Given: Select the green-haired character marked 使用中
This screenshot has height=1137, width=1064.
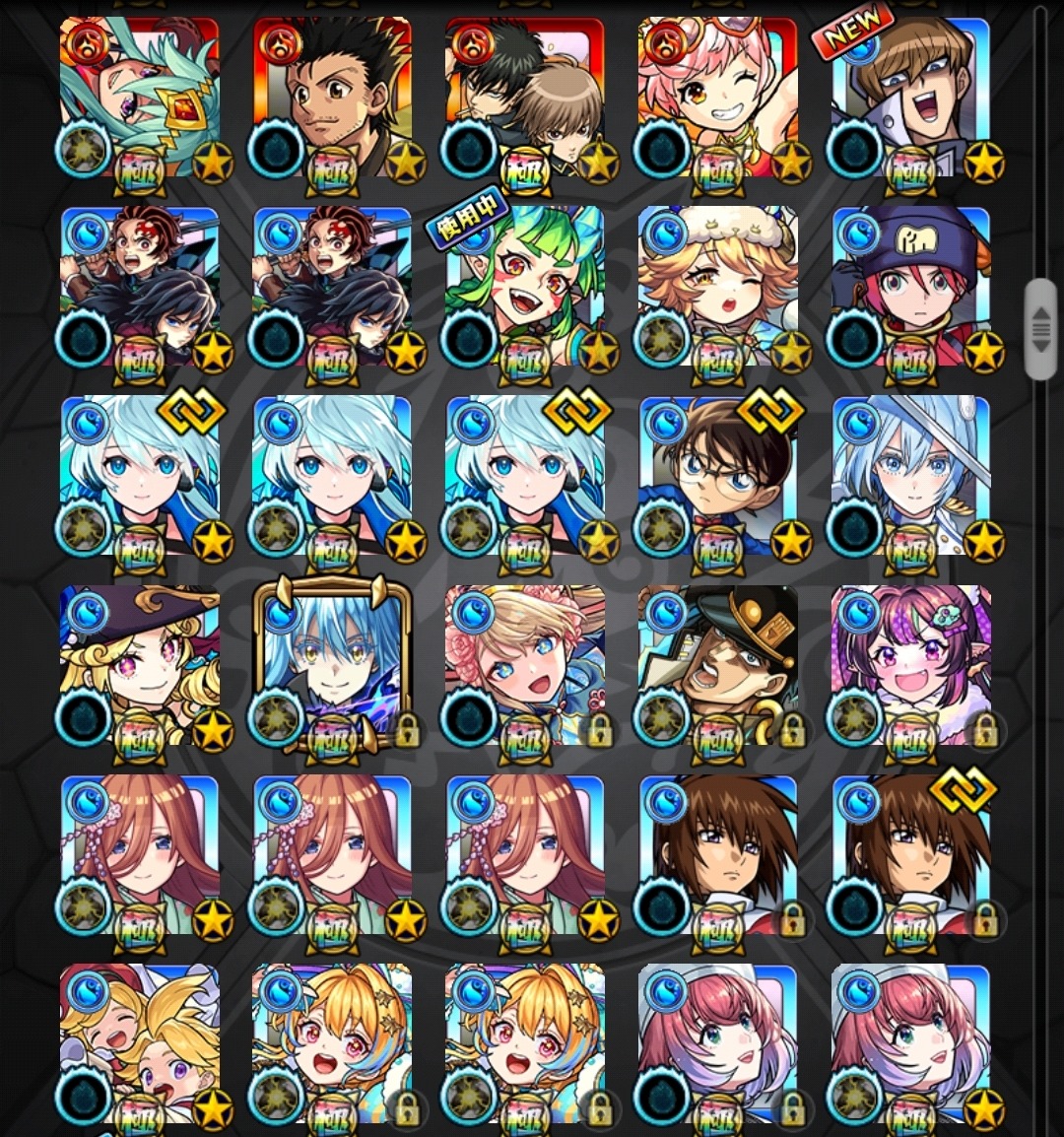Looking at the screenshot, I should click(x=525, y=288).
